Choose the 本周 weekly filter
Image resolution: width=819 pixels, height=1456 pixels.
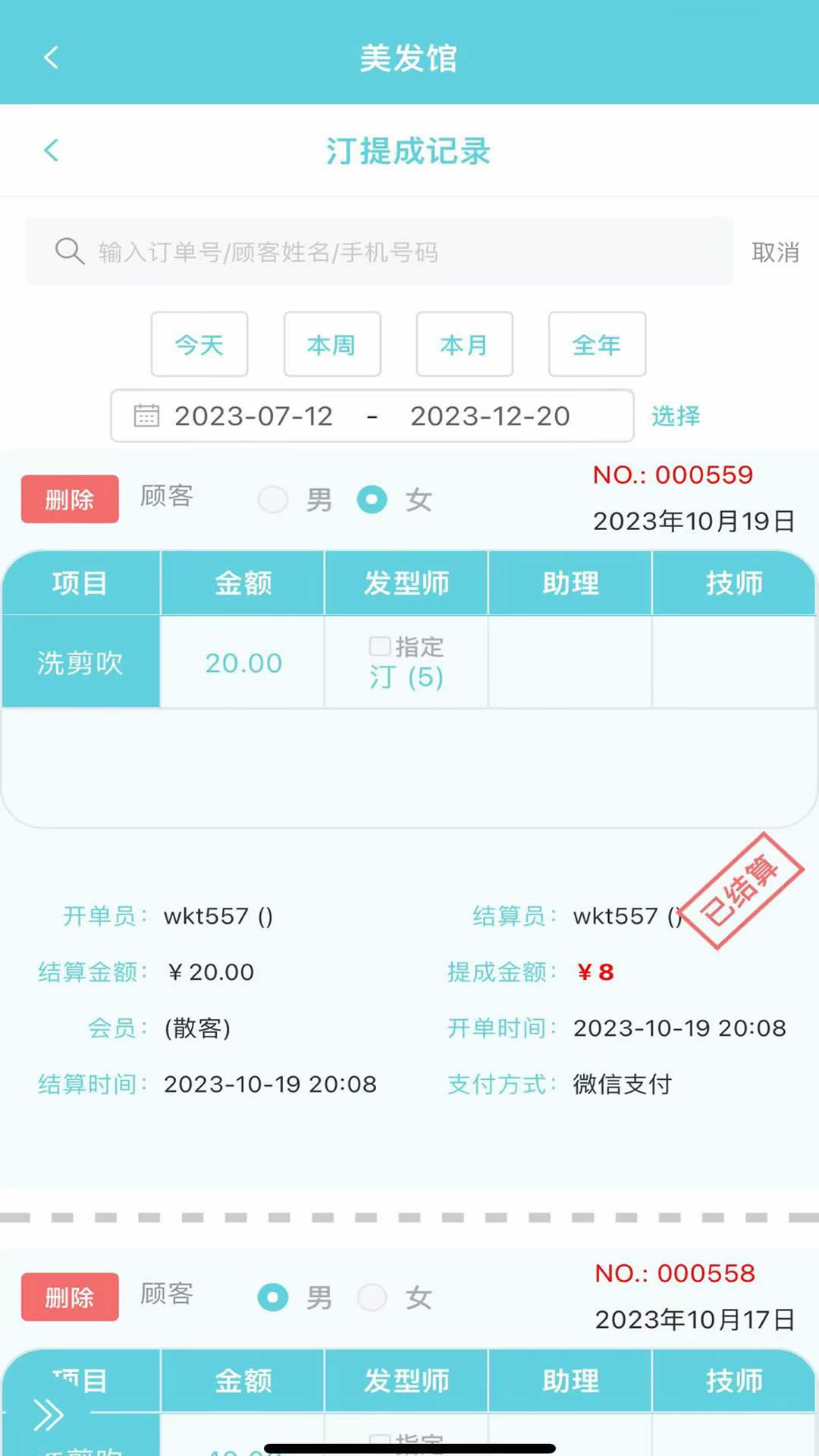click(331, 344)
